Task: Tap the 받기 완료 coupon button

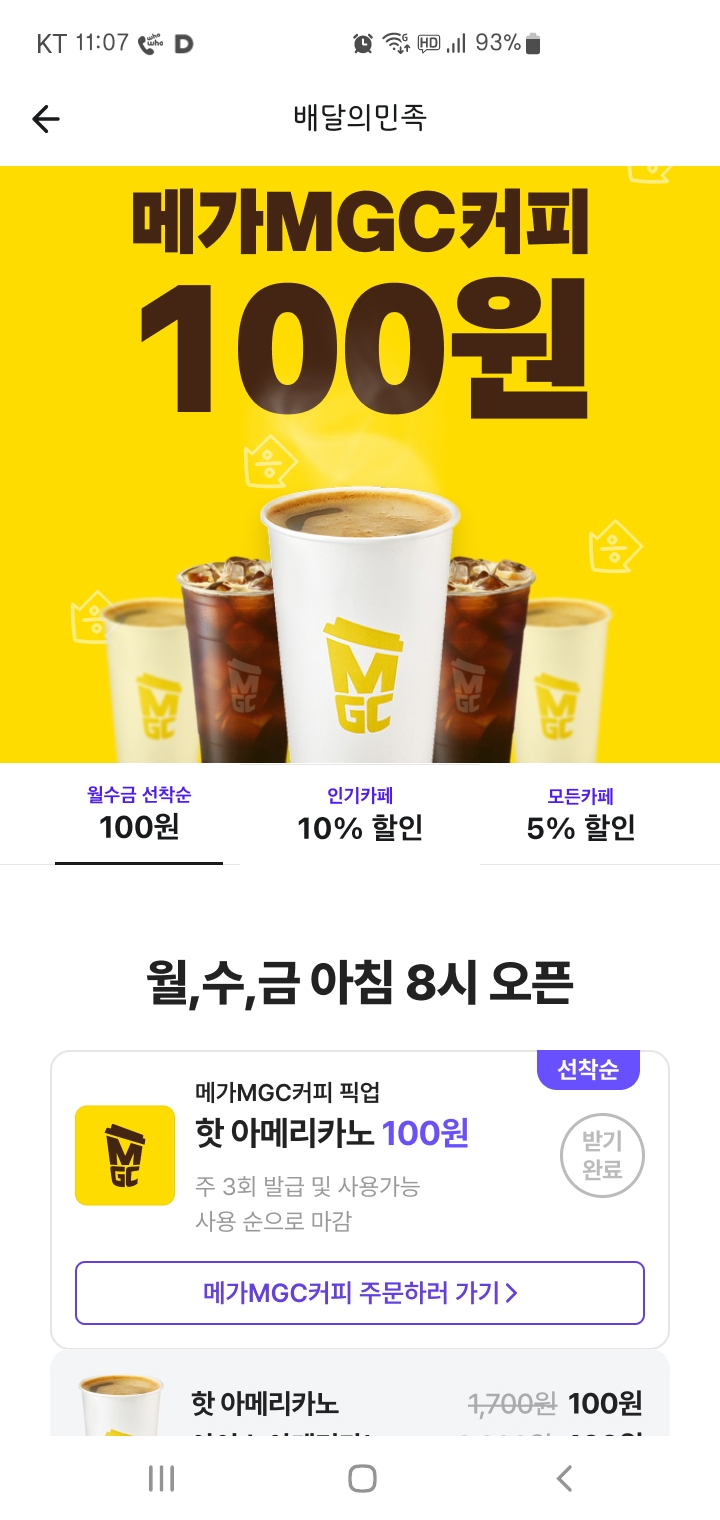Action: click(x=602, y=1155)
